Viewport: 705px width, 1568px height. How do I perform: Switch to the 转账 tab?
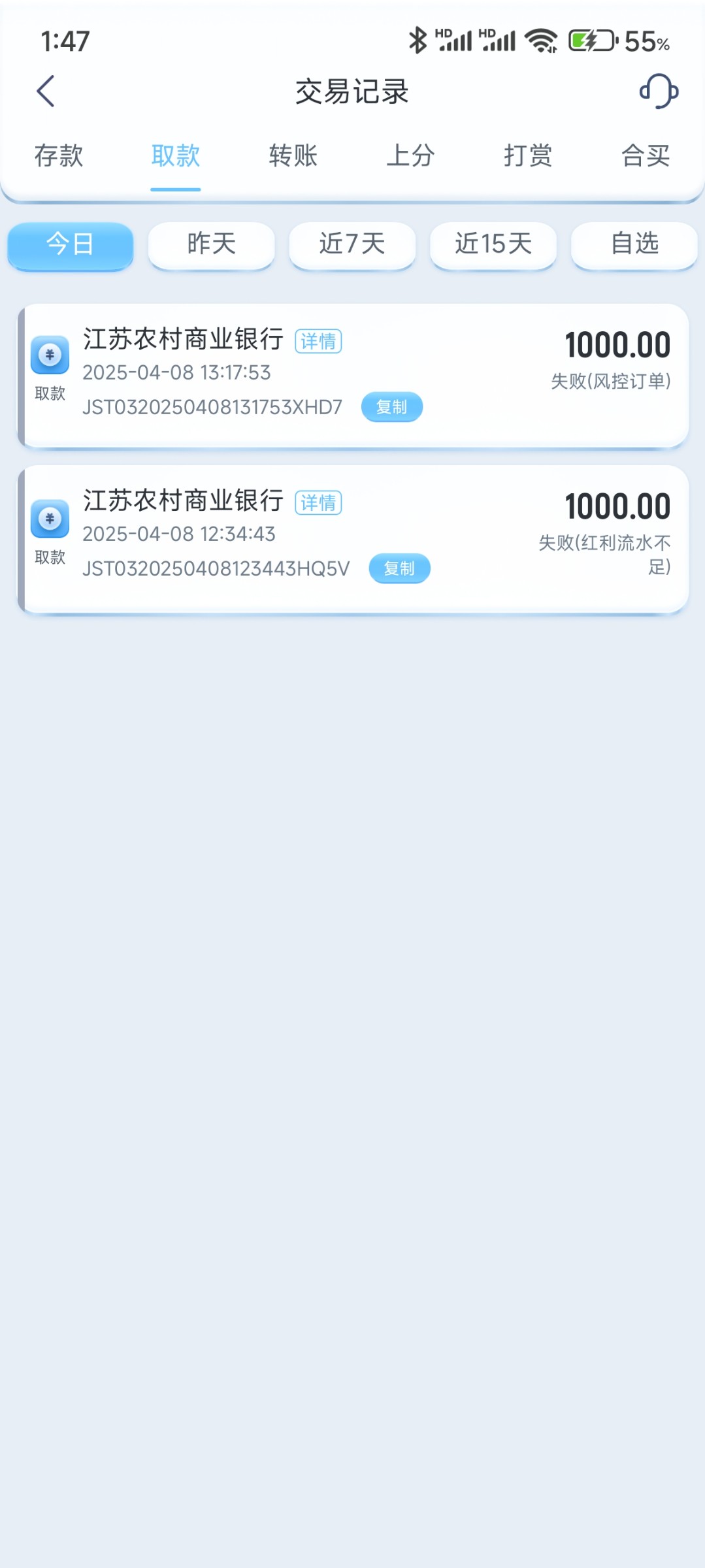click(x=293, y=156)
